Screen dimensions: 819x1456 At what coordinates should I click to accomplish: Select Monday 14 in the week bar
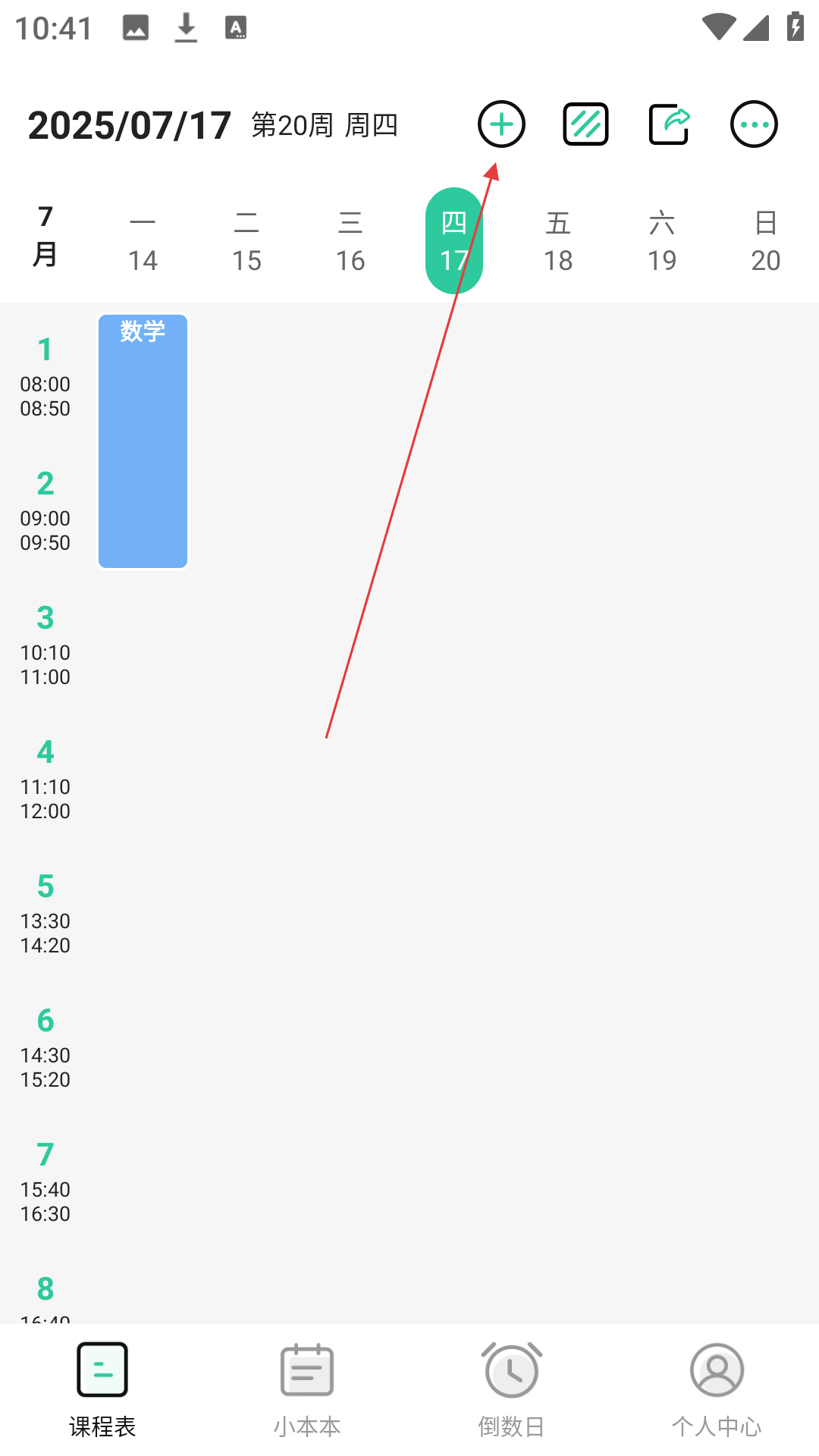point(143,241)
